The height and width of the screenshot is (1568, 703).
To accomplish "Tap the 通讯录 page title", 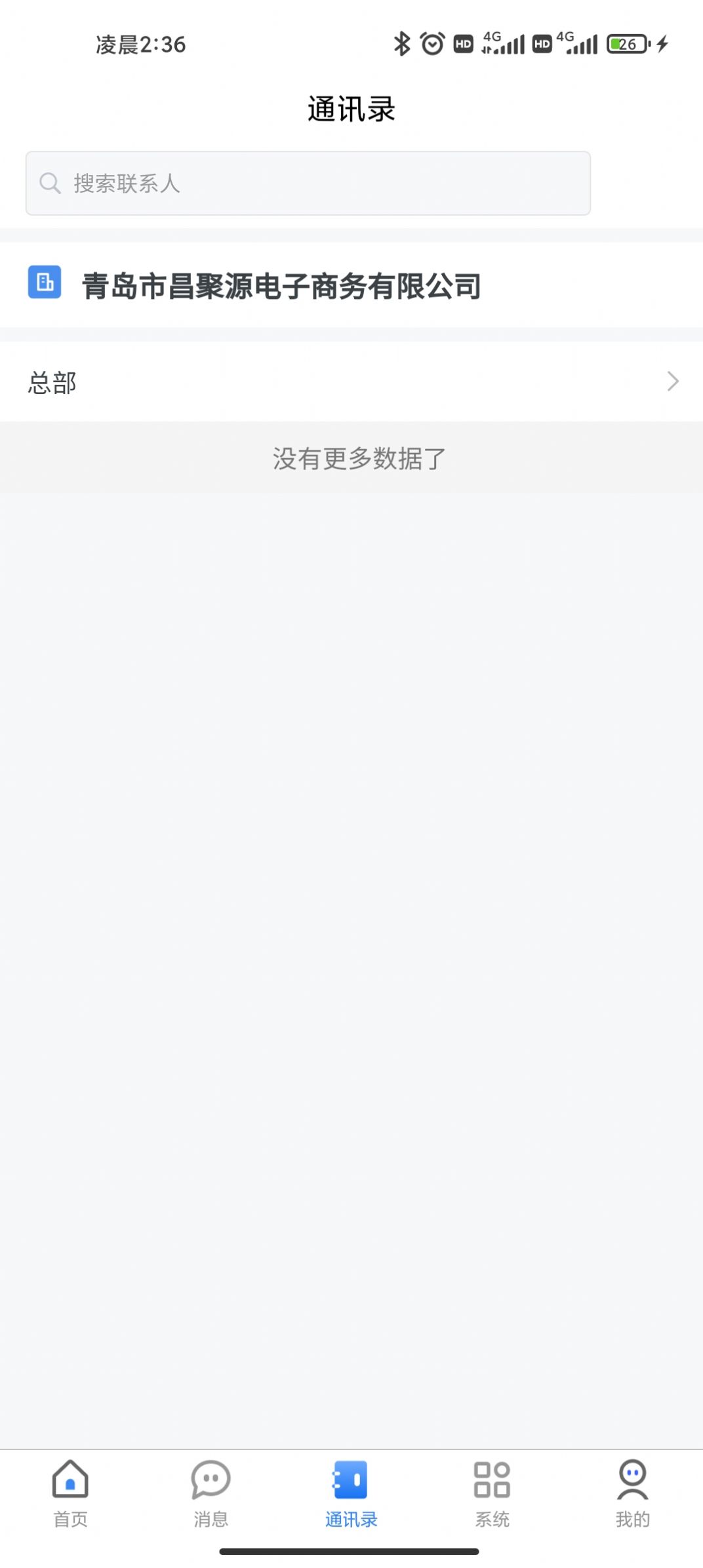I will [351, 109].
